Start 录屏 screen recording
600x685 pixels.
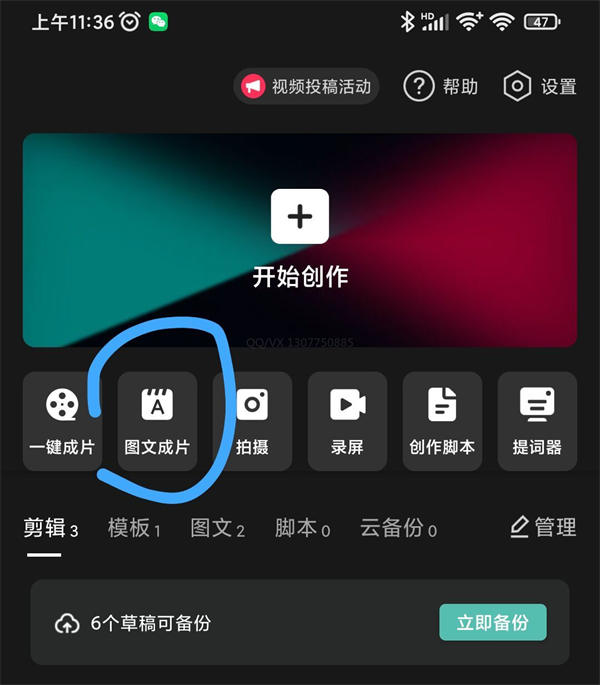[x=347, y=421]
